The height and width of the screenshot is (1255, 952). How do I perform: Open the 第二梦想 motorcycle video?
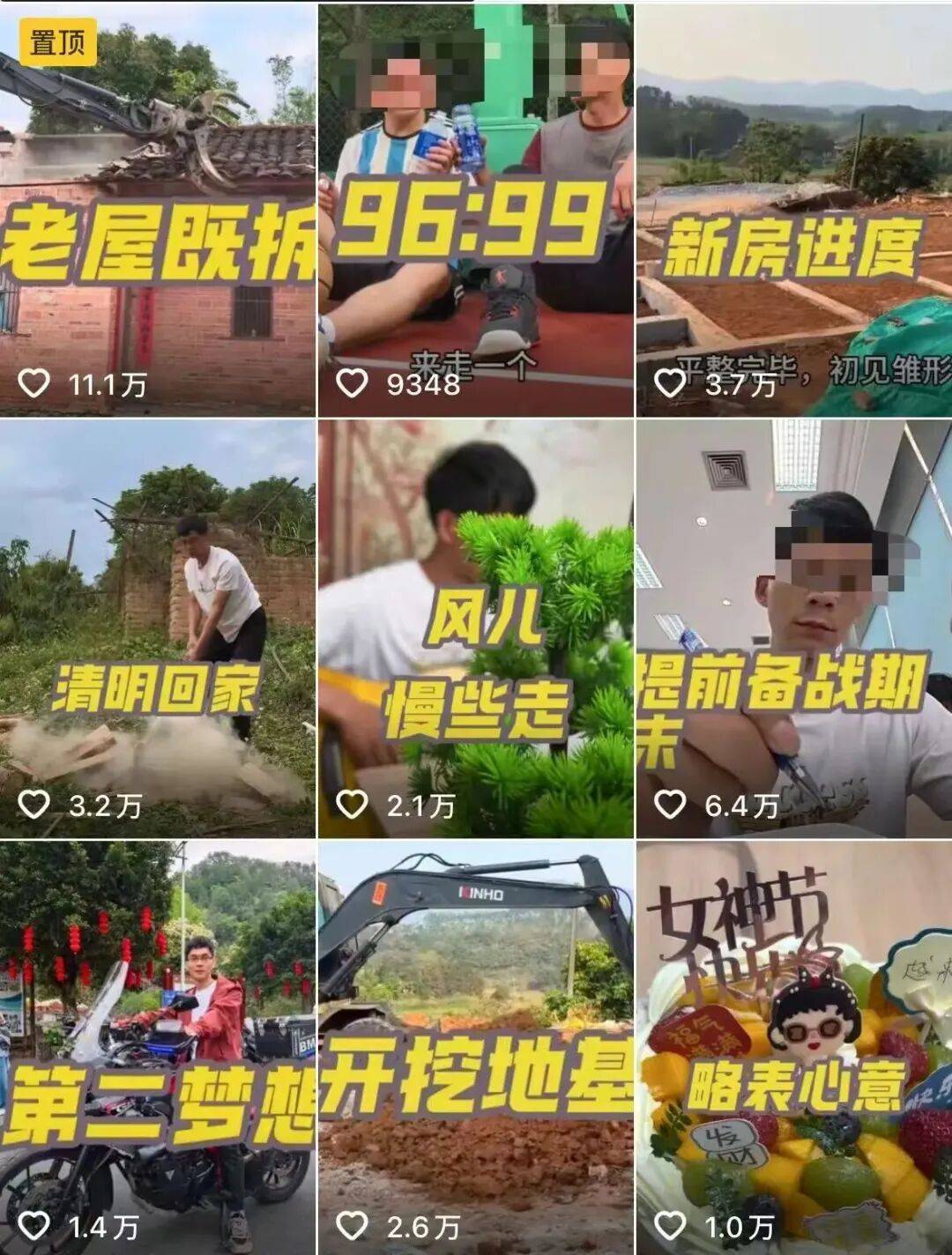pos(158,1047)
